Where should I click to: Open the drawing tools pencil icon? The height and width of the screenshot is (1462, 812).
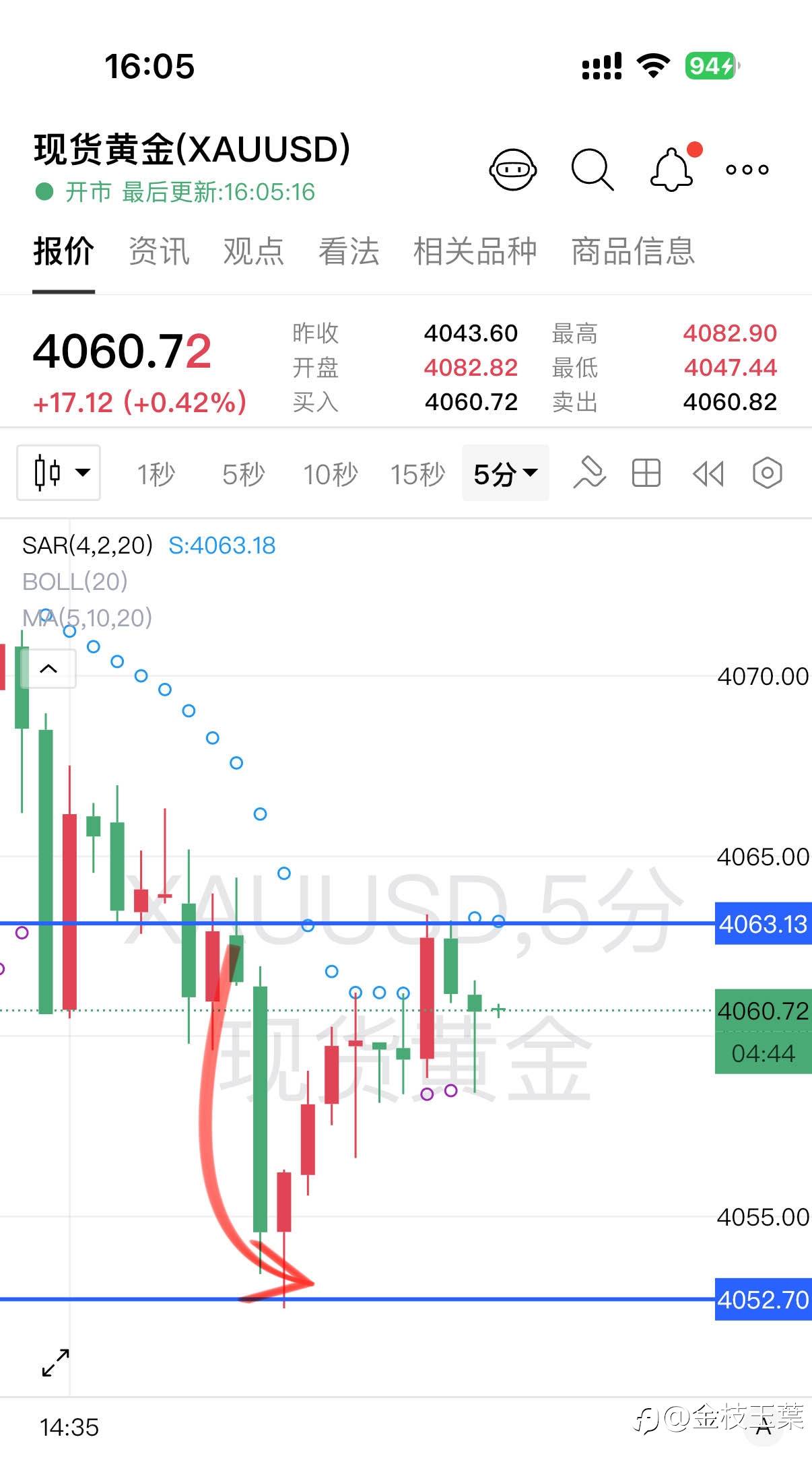click(x=589, y=473)
